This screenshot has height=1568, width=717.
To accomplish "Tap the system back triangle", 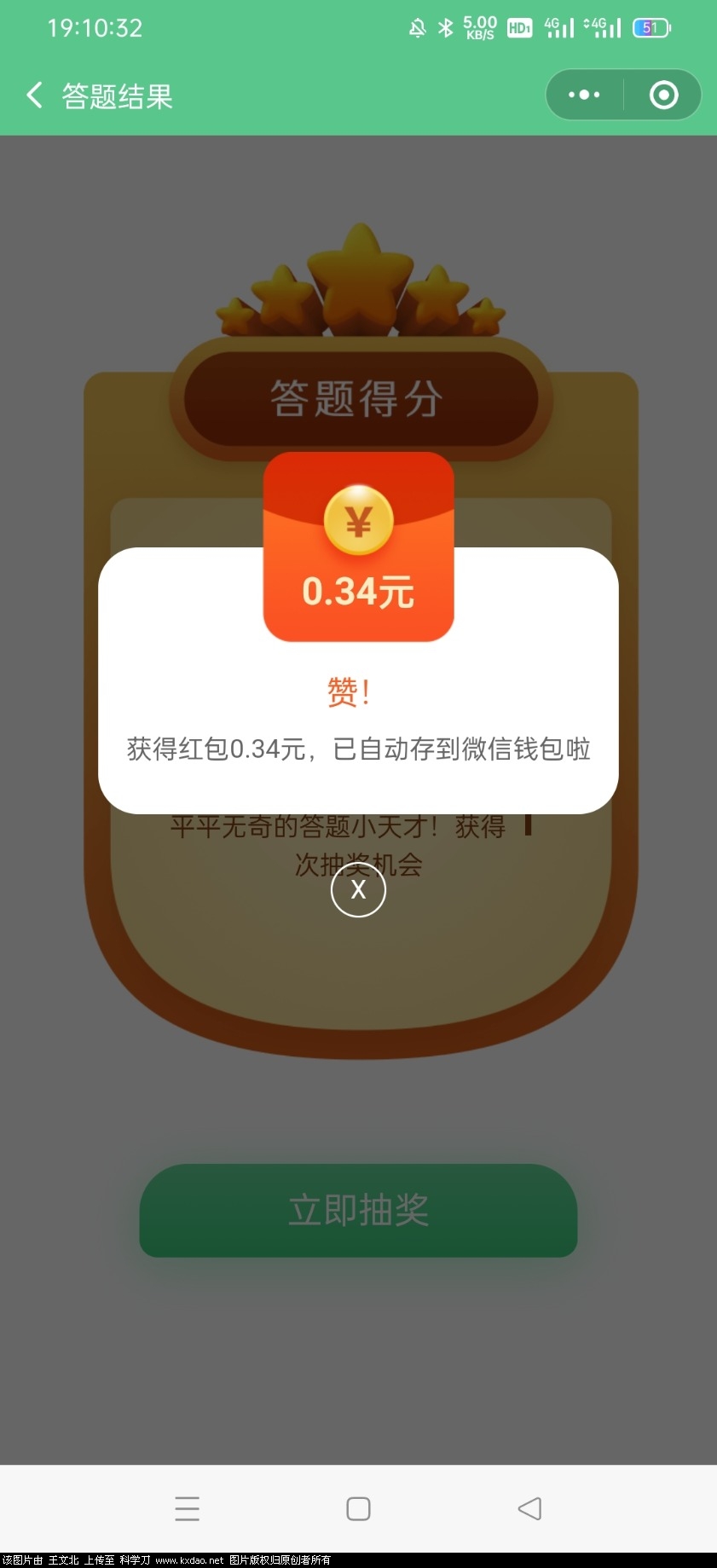I will [529, 1508].
